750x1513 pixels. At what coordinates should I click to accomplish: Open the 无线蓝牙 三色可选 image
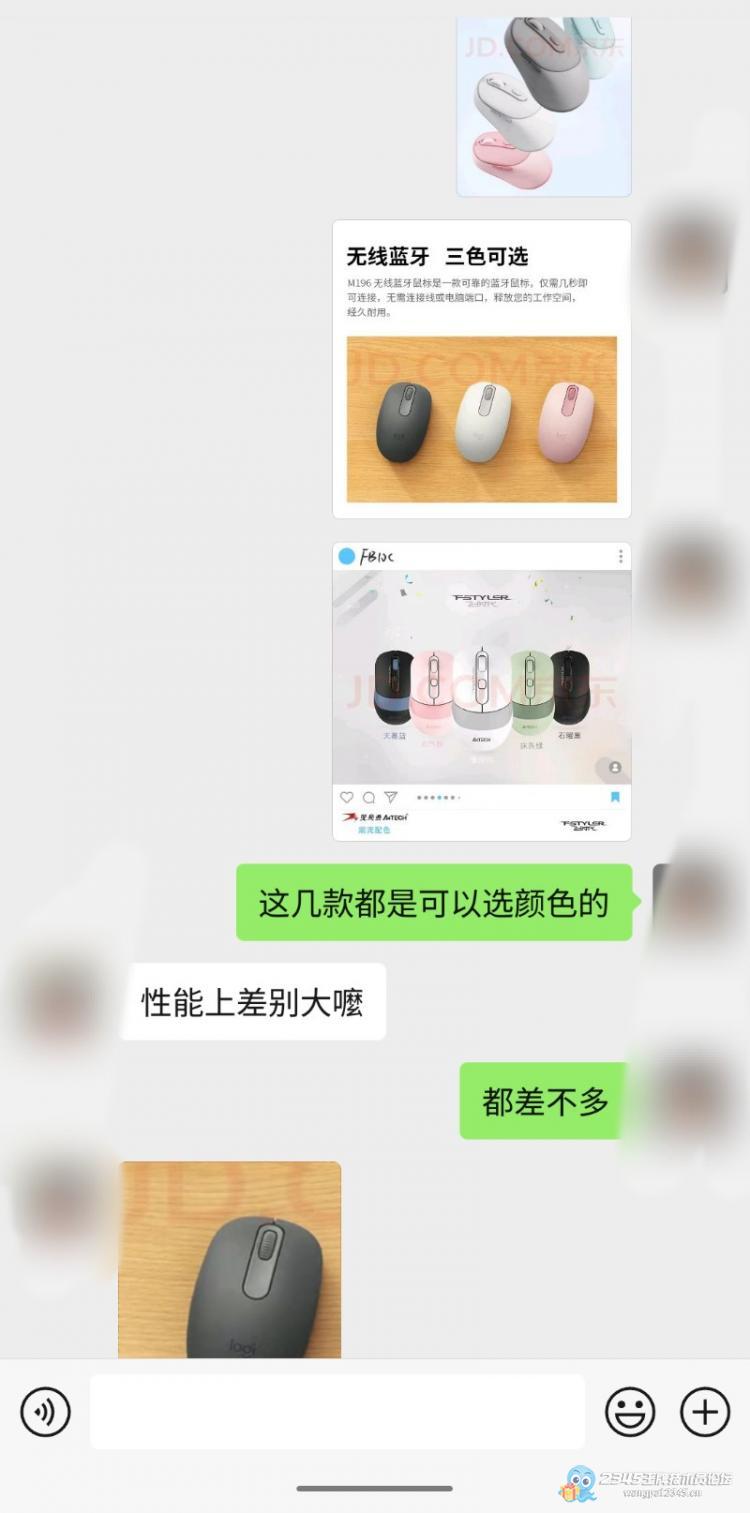[x=482, y=369]
